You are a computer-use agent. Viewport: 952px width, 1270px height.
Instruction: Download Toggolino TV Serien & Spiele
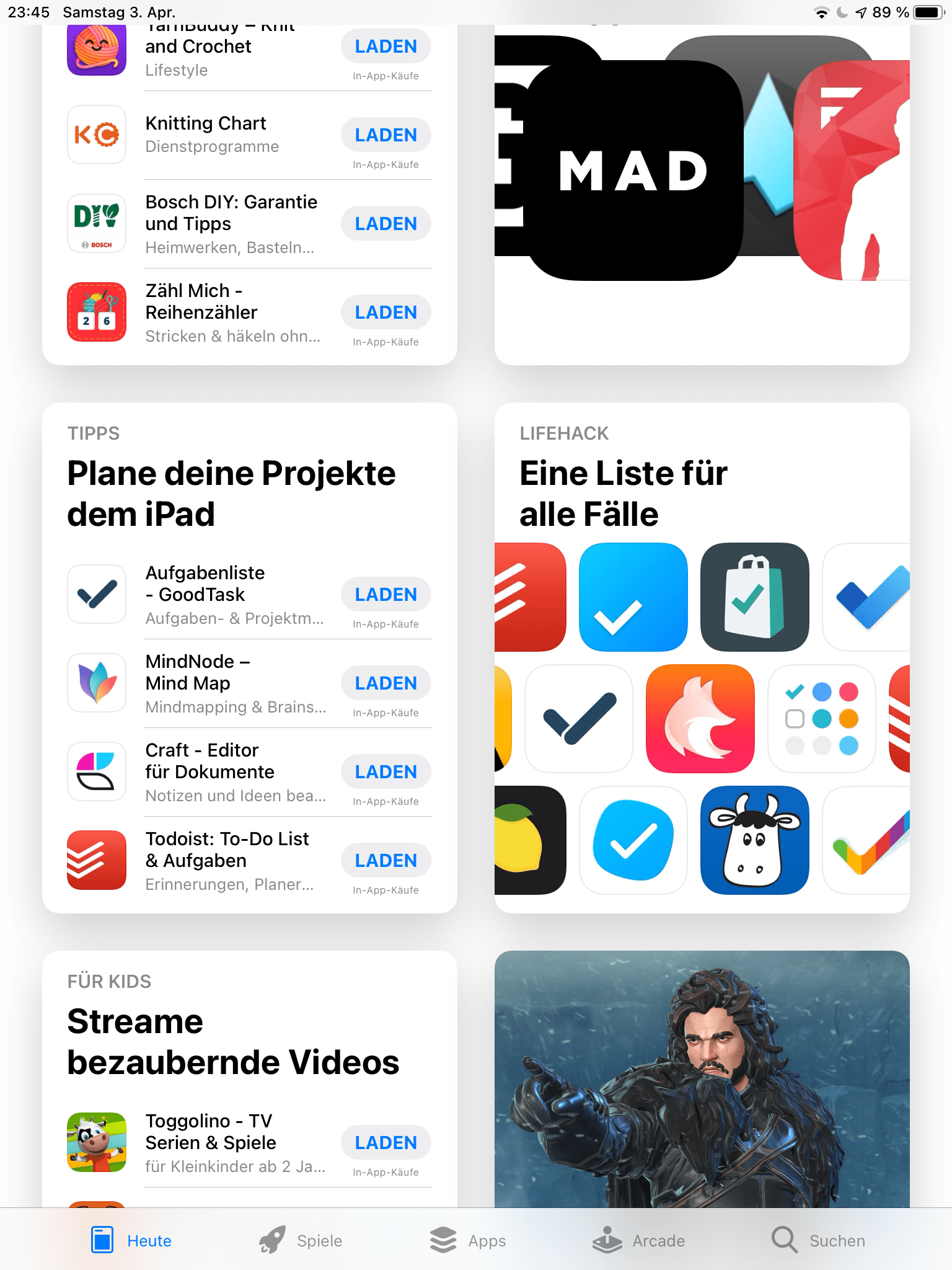386,1143
